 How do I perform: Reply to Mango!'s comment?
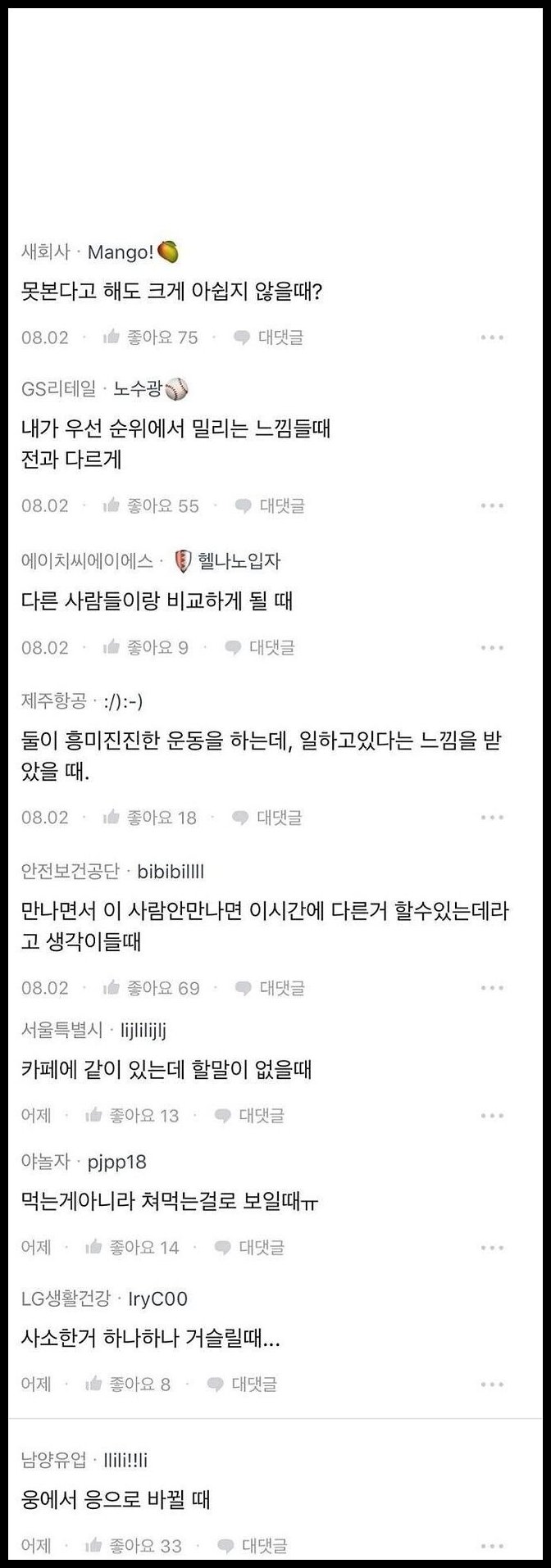coord(269,338)
